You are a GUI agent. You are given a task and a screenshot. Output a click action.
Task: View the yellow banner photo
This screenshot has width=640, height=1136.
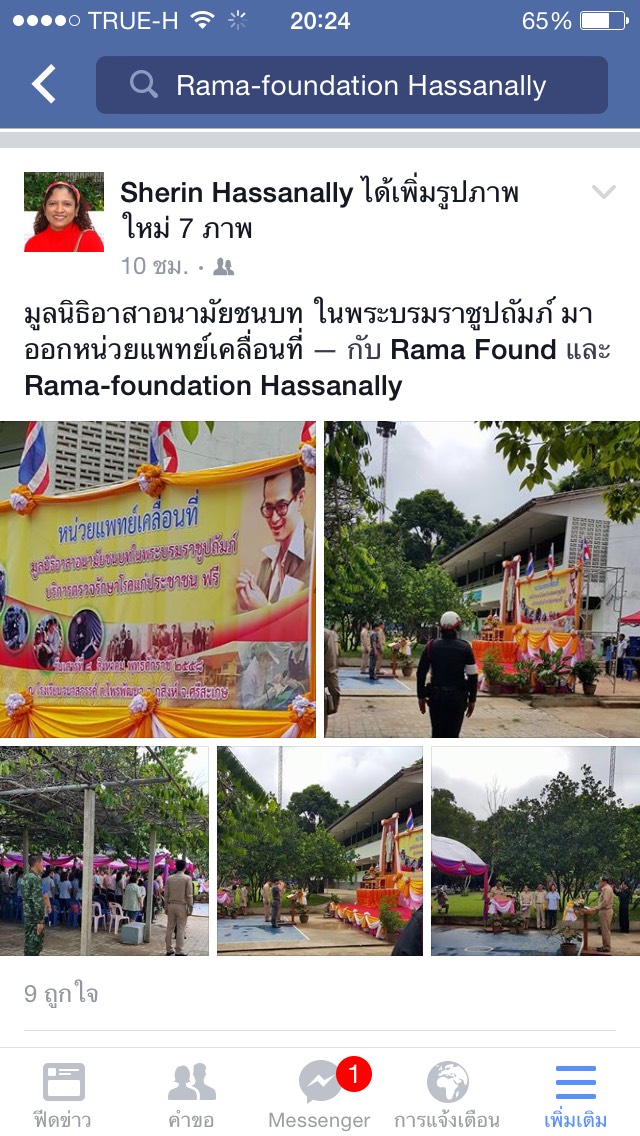[x=158, y=580]
